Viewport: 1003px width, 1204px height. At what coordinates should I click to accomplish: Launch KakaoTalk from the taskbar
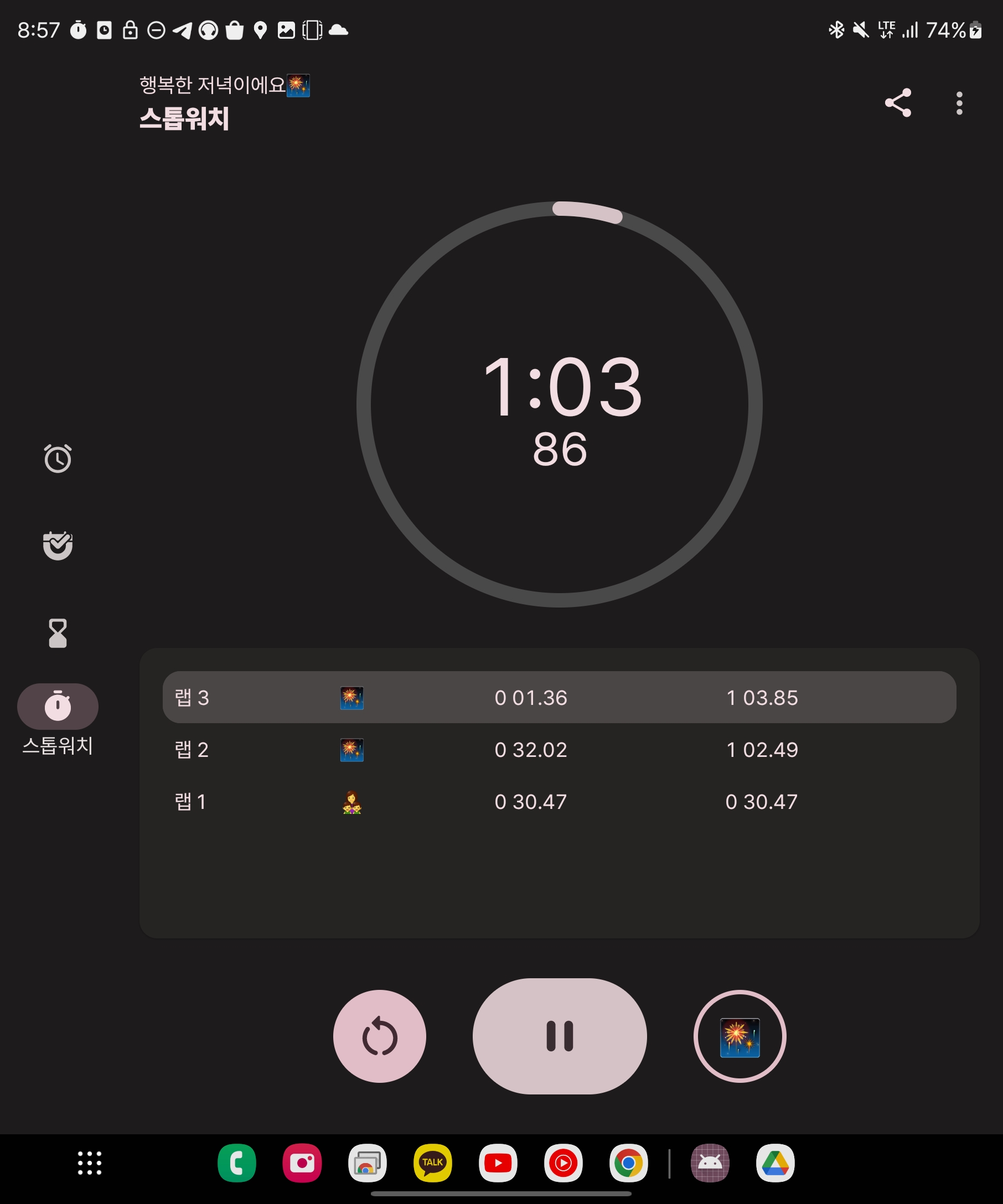coord(432,1163)
